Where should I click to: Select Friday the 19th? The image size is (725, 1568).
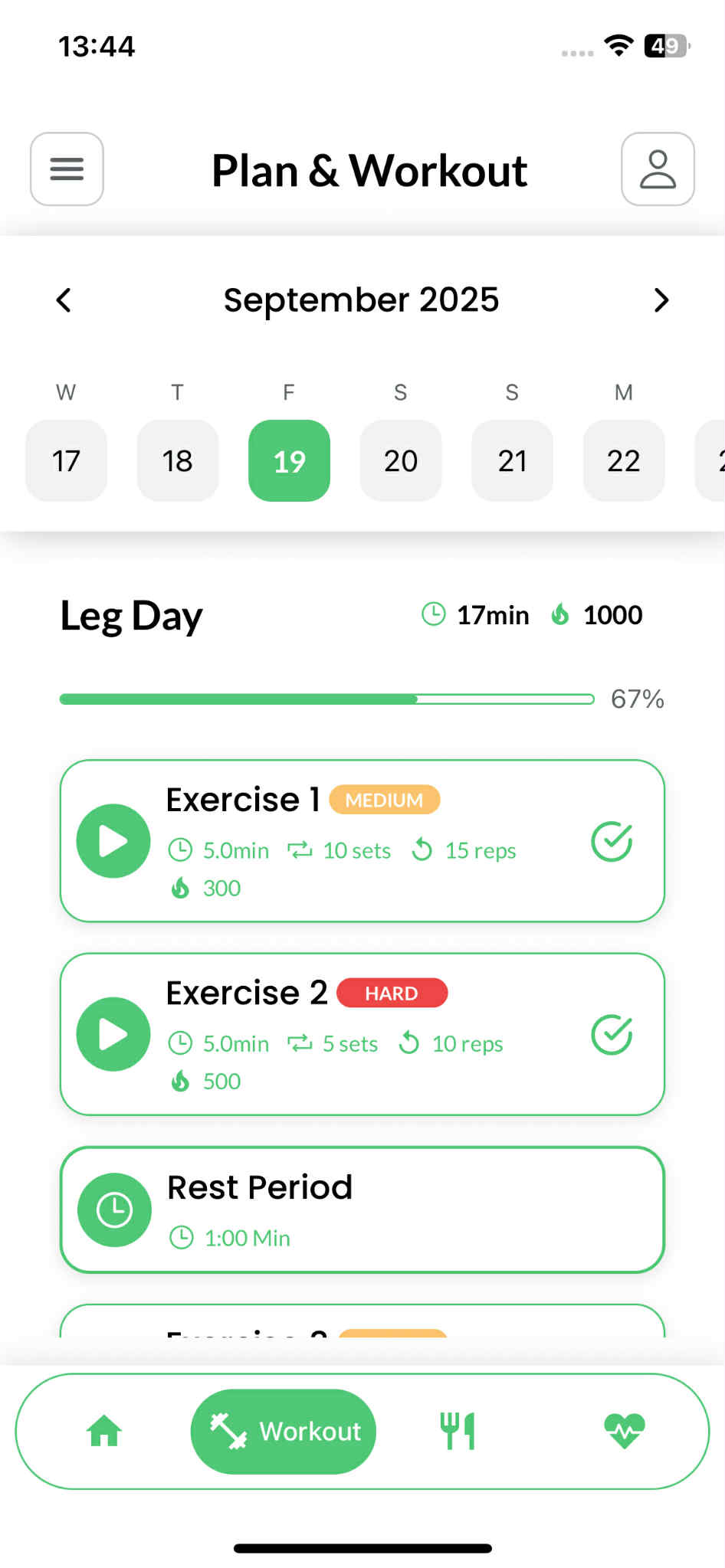289,460
